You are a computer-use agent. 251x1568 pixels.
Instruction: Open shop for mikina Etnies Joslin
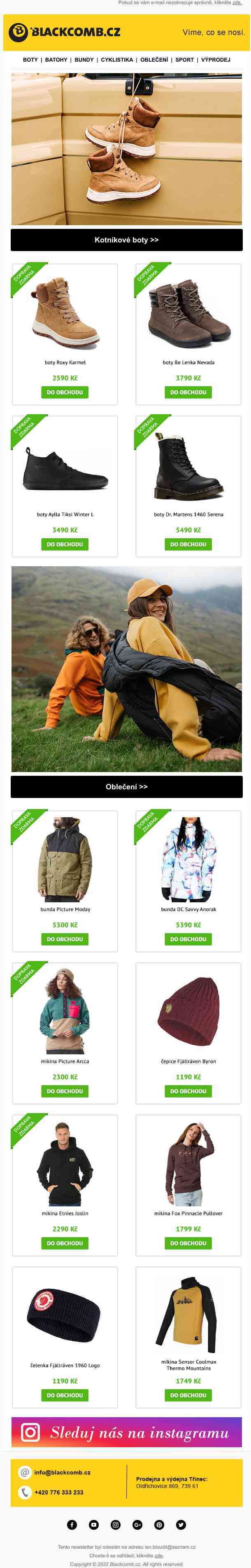65,1243
